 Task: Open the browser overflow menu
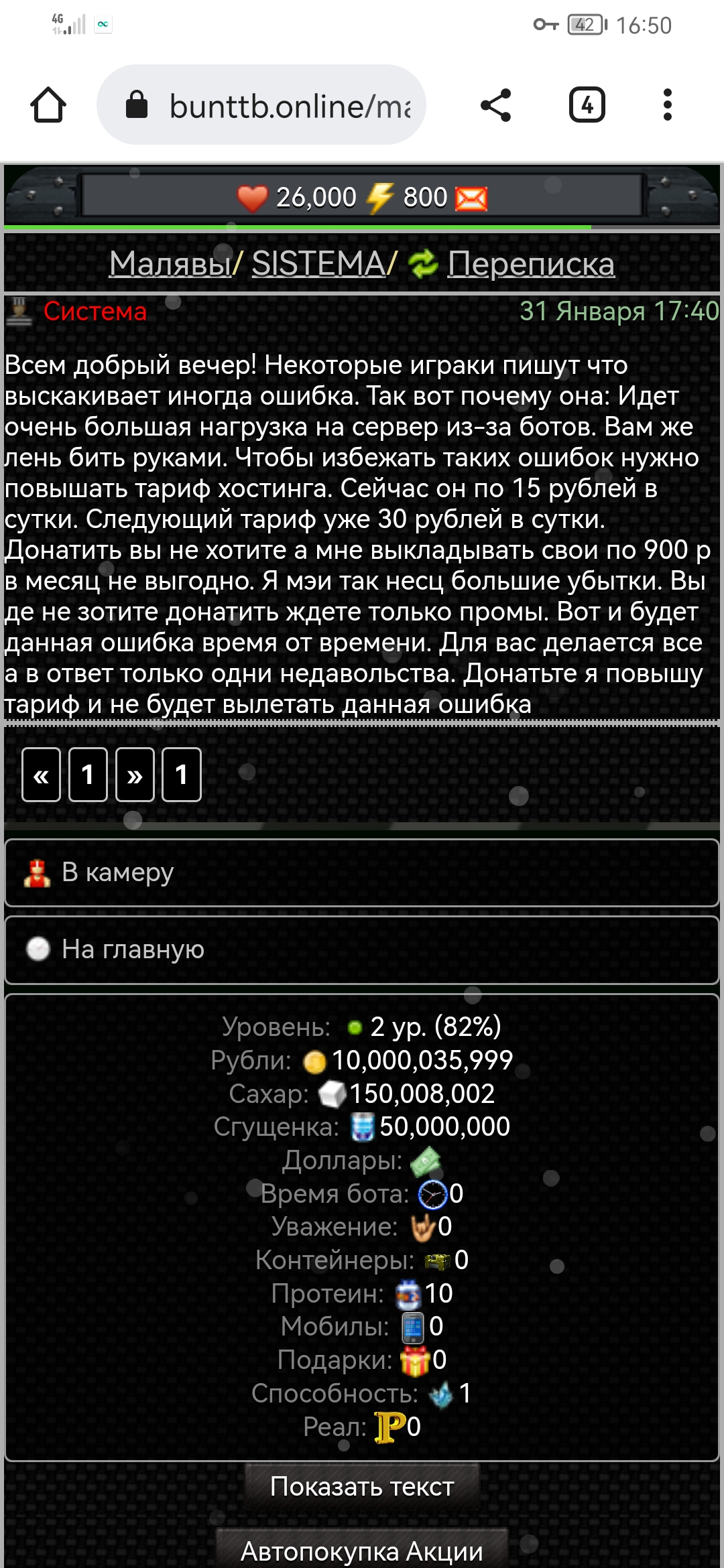click(667, 105)
